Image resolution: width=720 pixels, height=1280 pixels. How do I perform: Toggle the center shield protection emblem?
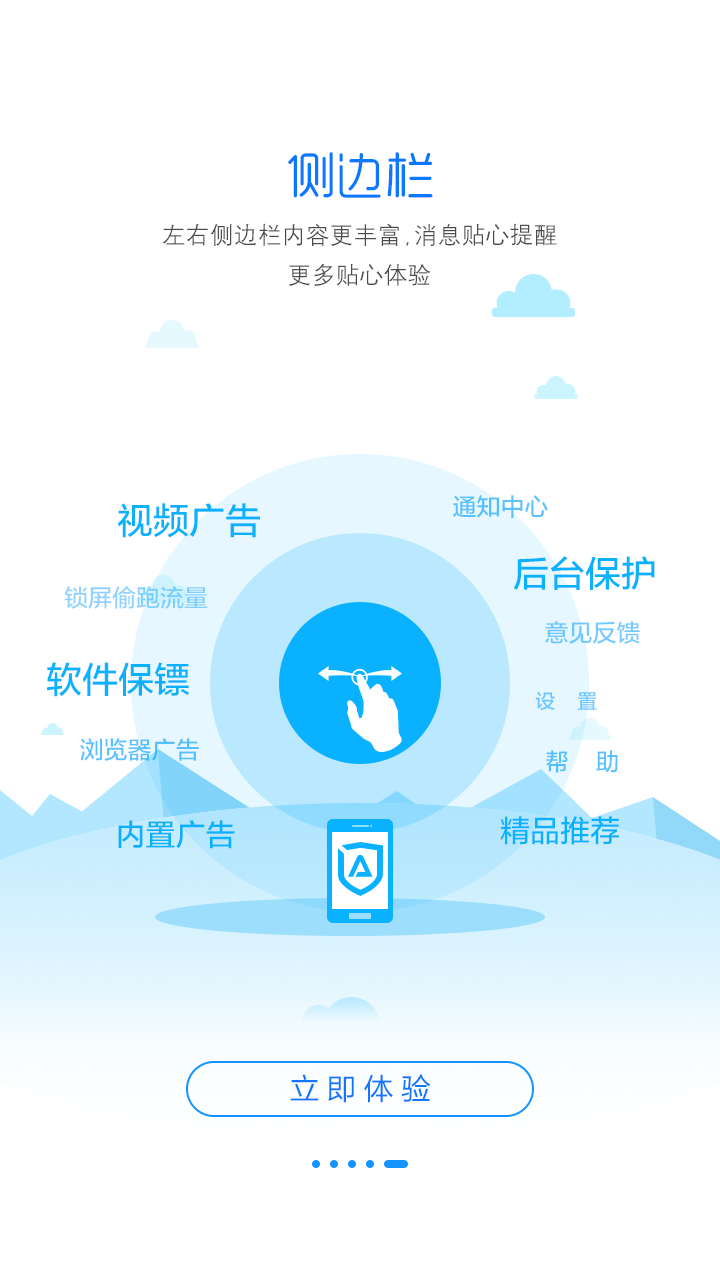(360, 872)
